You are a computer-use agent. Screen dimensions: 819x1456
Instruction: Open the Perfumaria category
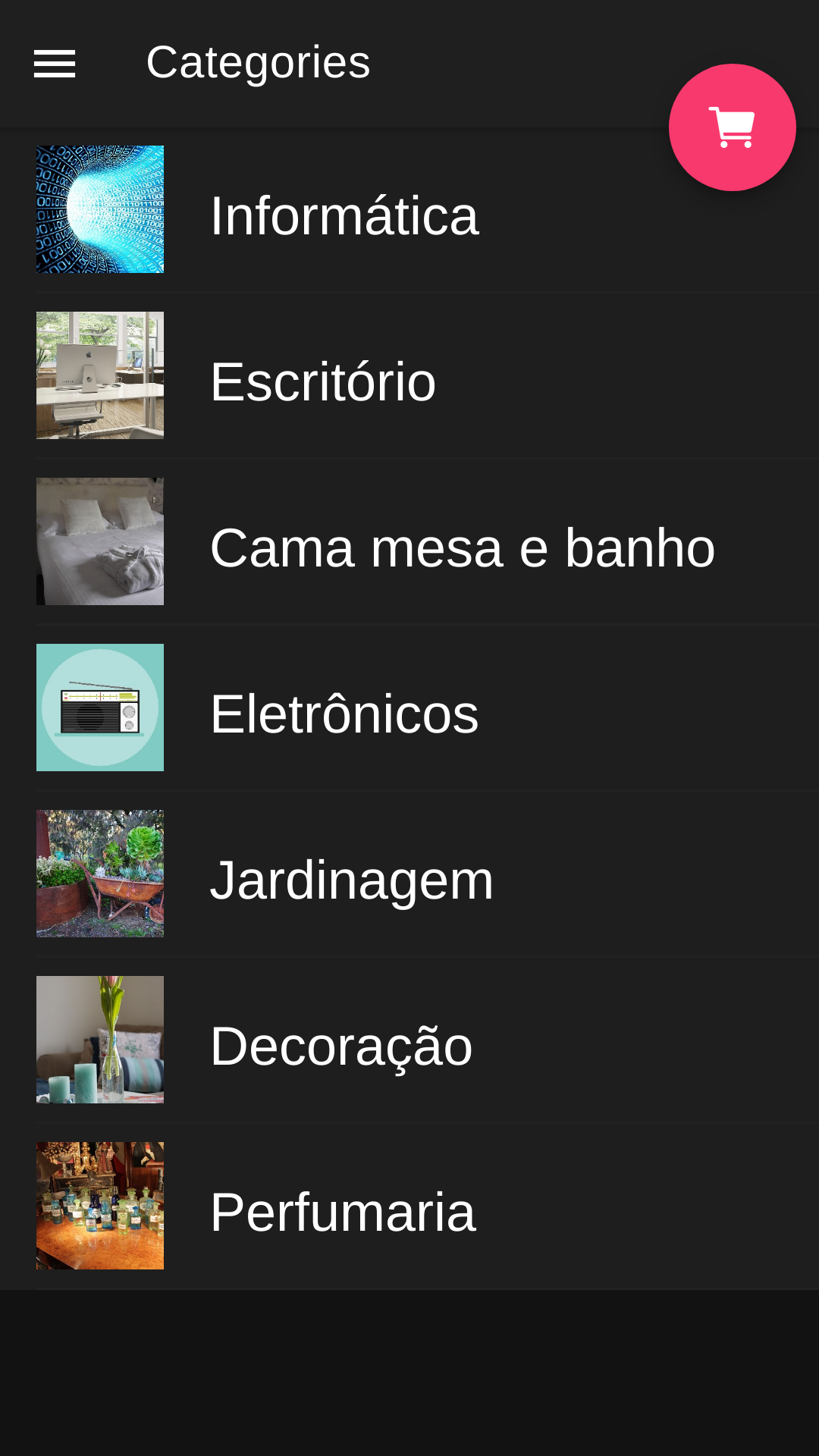tap(409, 1206)
